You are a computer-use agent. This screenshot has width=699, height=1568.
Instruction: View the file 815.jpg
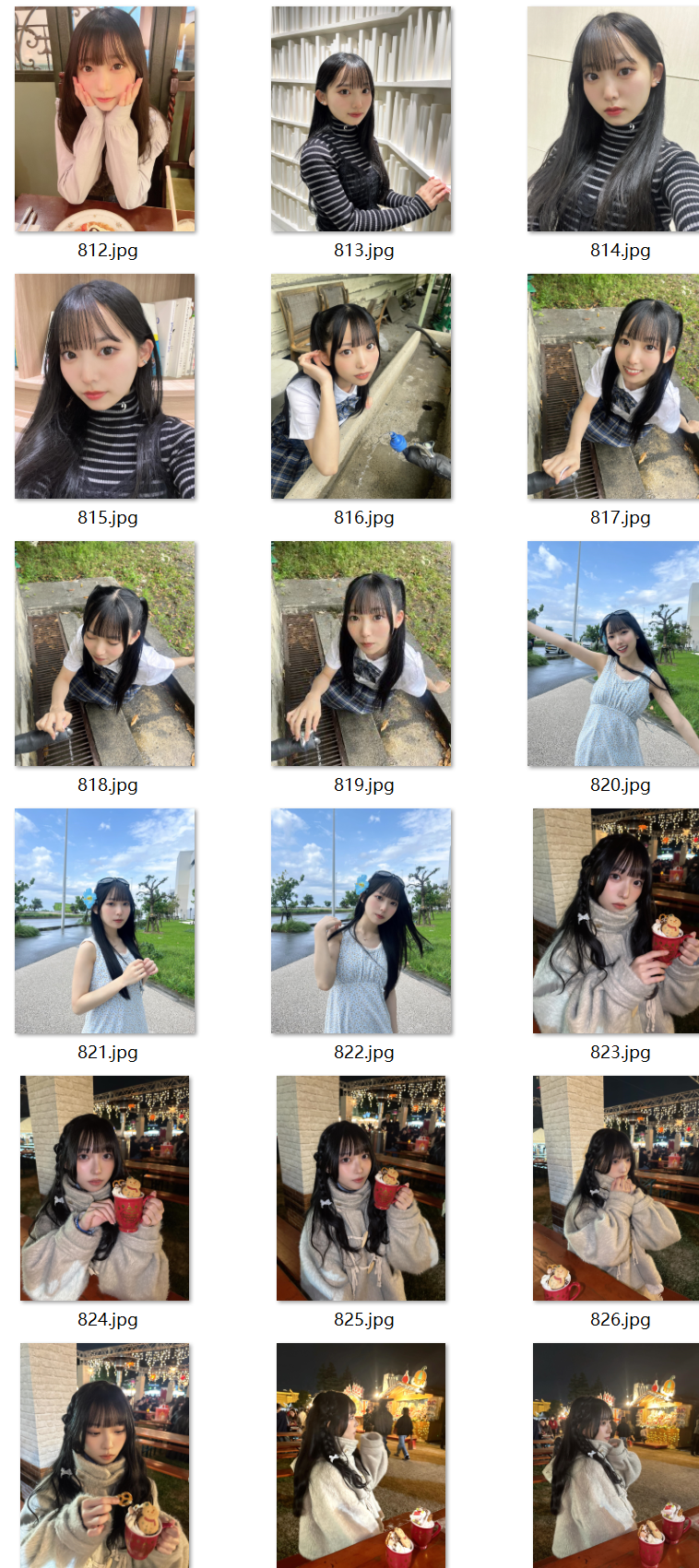click(x=105, y=386)
